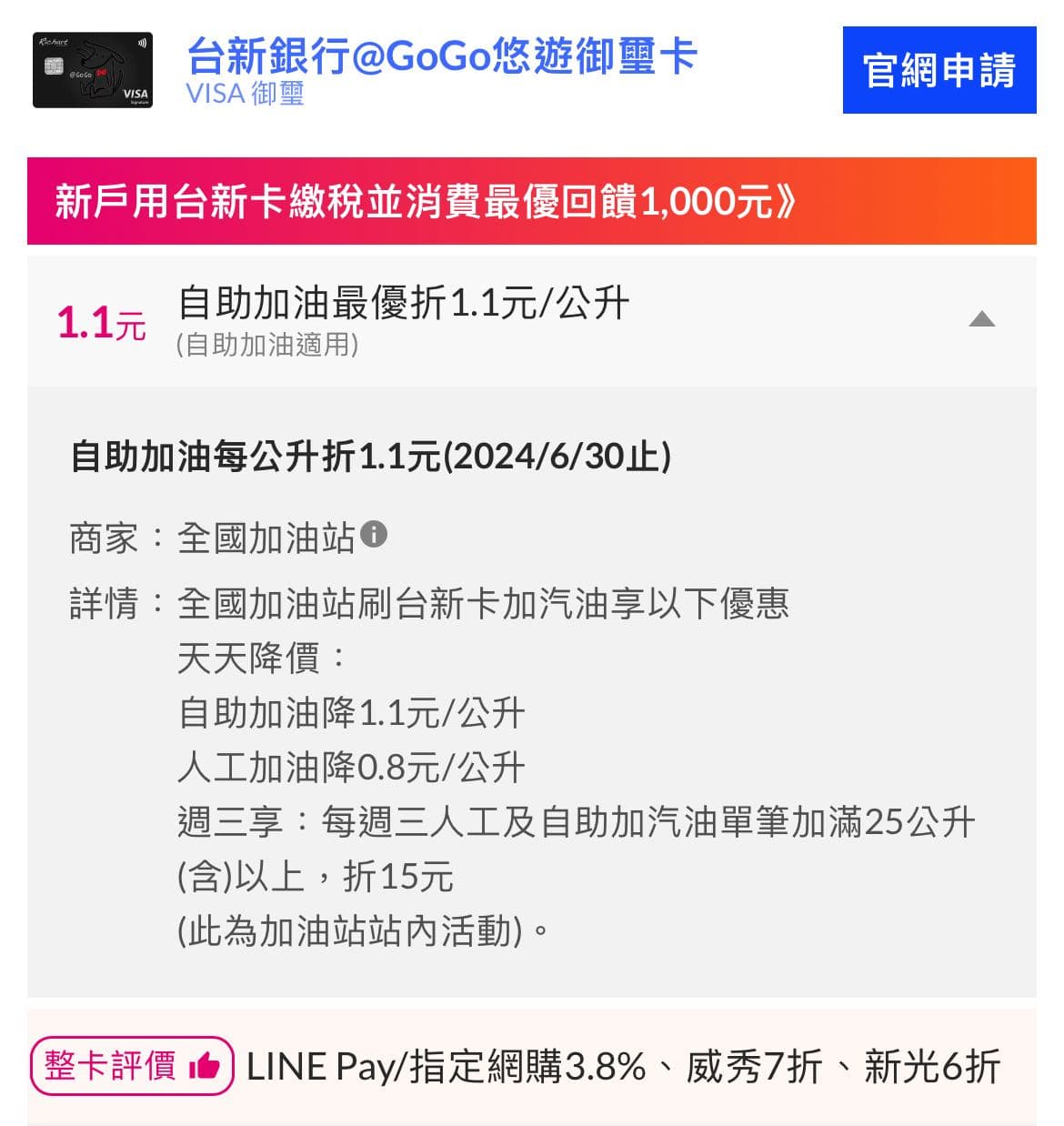Screen dimensions: 1064x1126
Task: Click the 1.1元 discount label
Action: click(100, 323)
